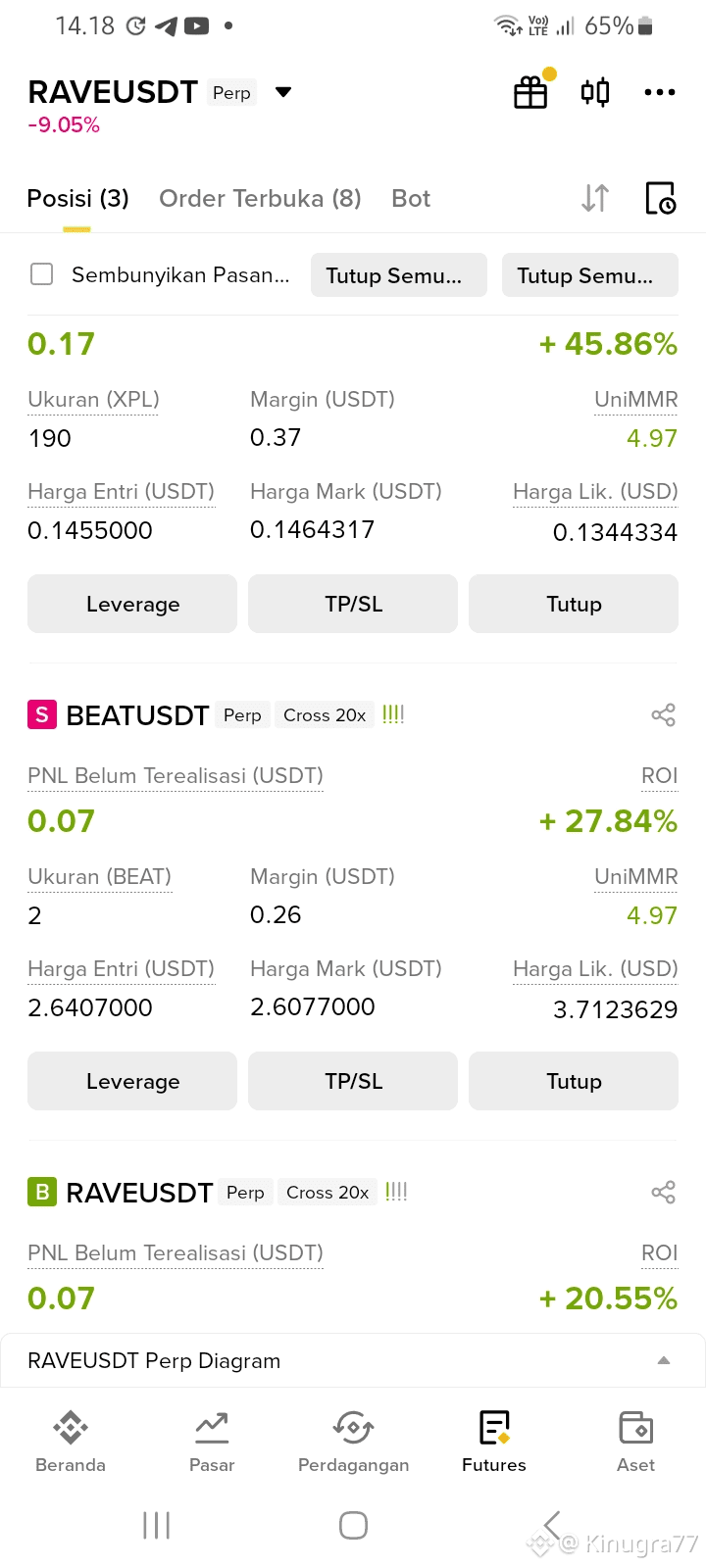The width and height of the screenshot is (706, 1568).
Task: Adjust Leverage for the XPL position
Action: point(132,604)
